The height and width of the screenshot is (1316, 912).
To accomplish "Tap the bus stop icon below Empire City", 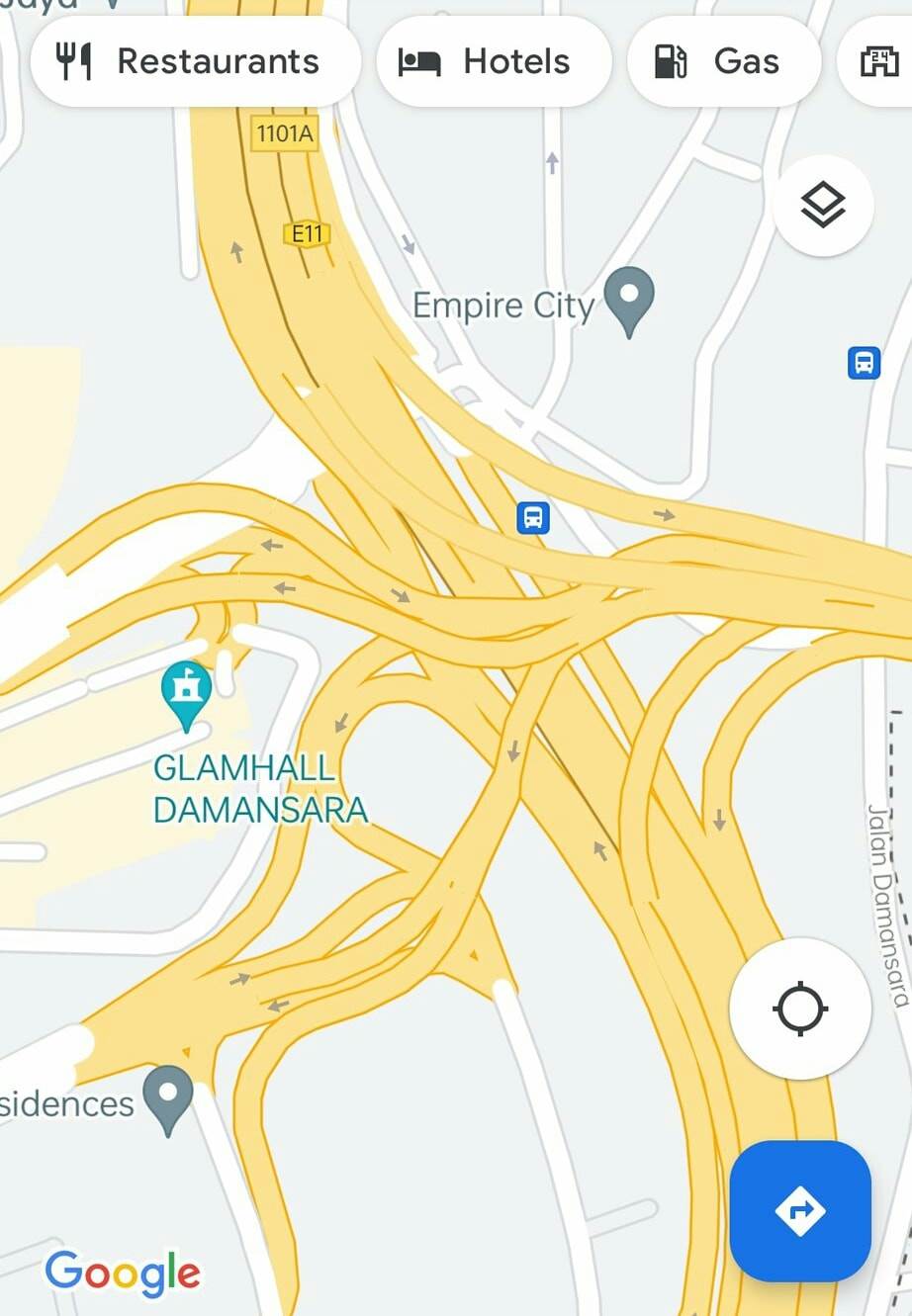I will pos(533,517).
